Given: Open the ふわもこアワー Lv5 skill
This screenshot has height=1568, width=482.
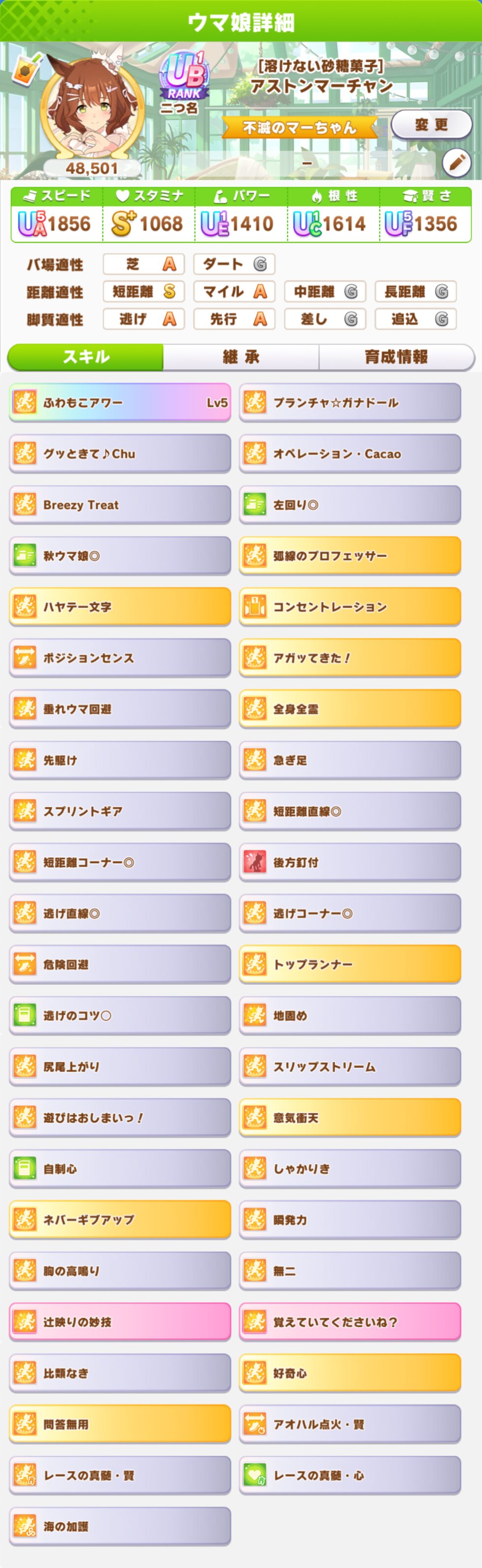Looking at the screenshot, I should (120, 403).
